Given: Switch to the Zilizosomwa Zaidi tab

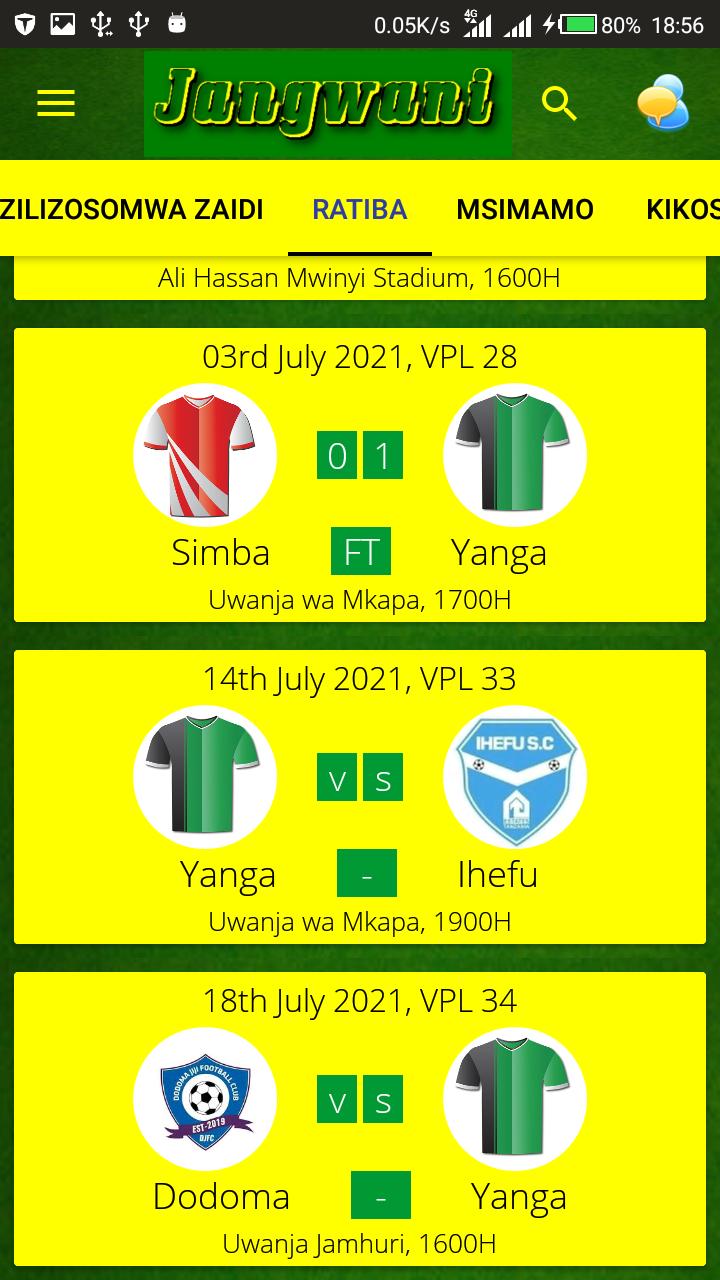Looking at the screenshot, I should pos(132,209).
